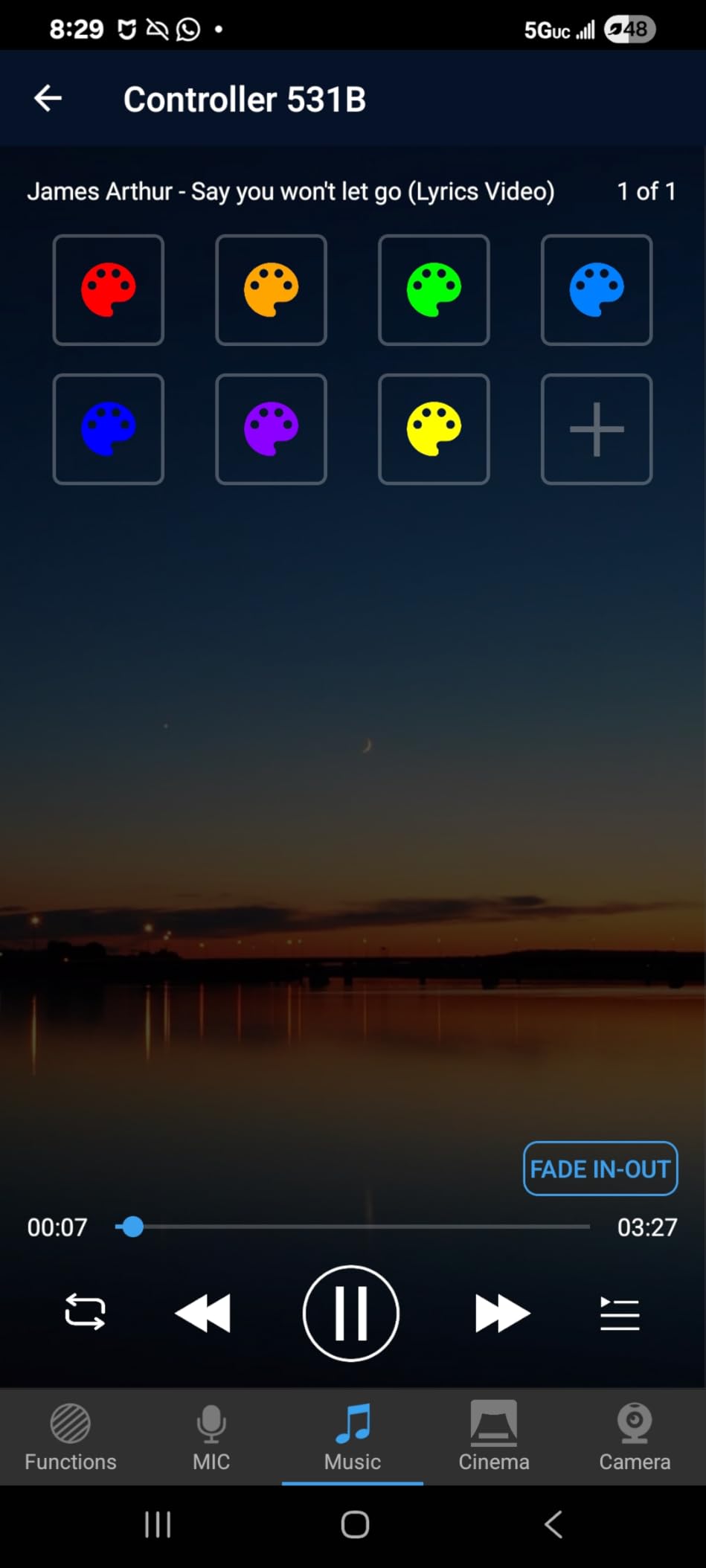This screenshot has height=1568, width=706.
Task: Open the Cinema tab
Action: tap(494, 1437)
